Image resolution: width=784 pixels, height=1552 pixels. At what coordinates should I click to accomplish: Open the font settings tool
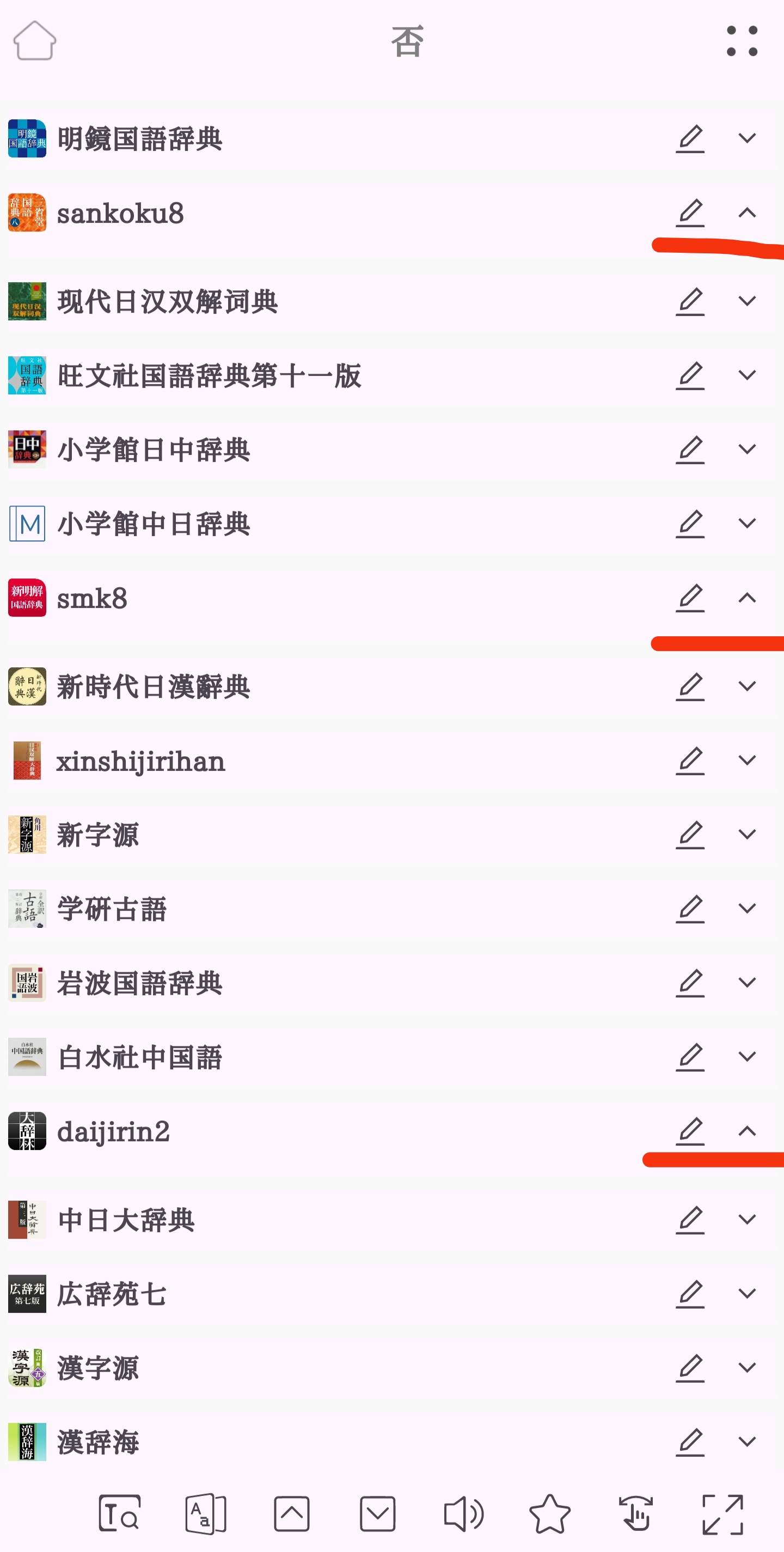[205, 1513]
